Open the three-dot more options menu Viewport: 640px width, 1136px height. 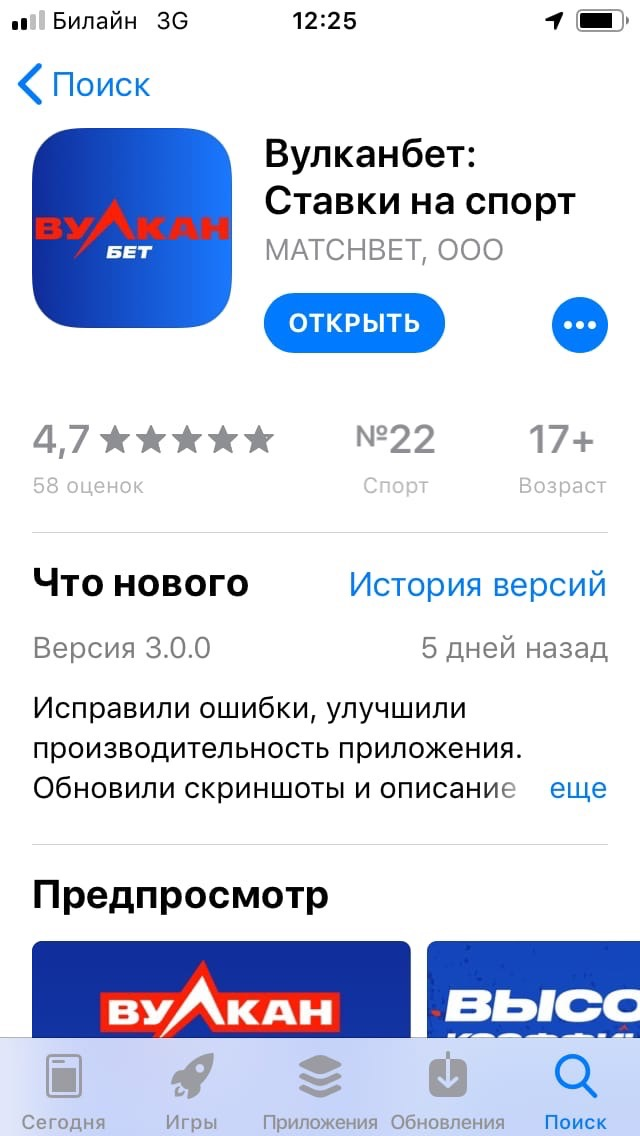580,324
